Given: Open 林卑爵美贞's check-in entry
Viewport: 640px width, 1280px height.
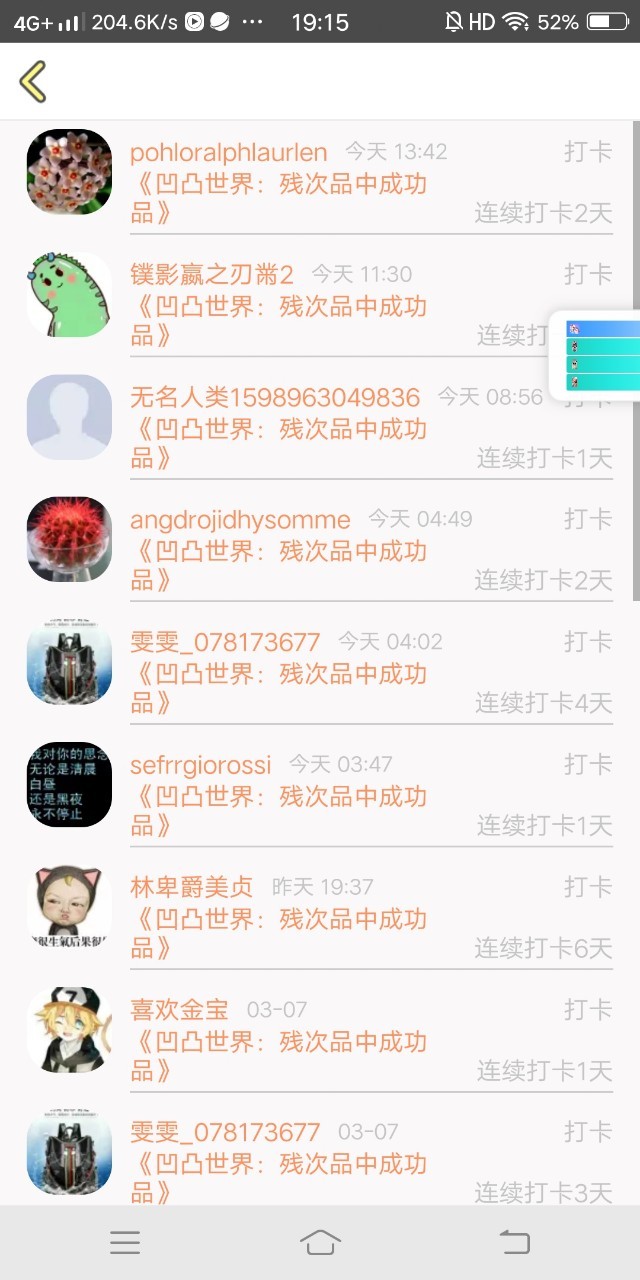Looking at the screenshot, I should click(320, 916).
